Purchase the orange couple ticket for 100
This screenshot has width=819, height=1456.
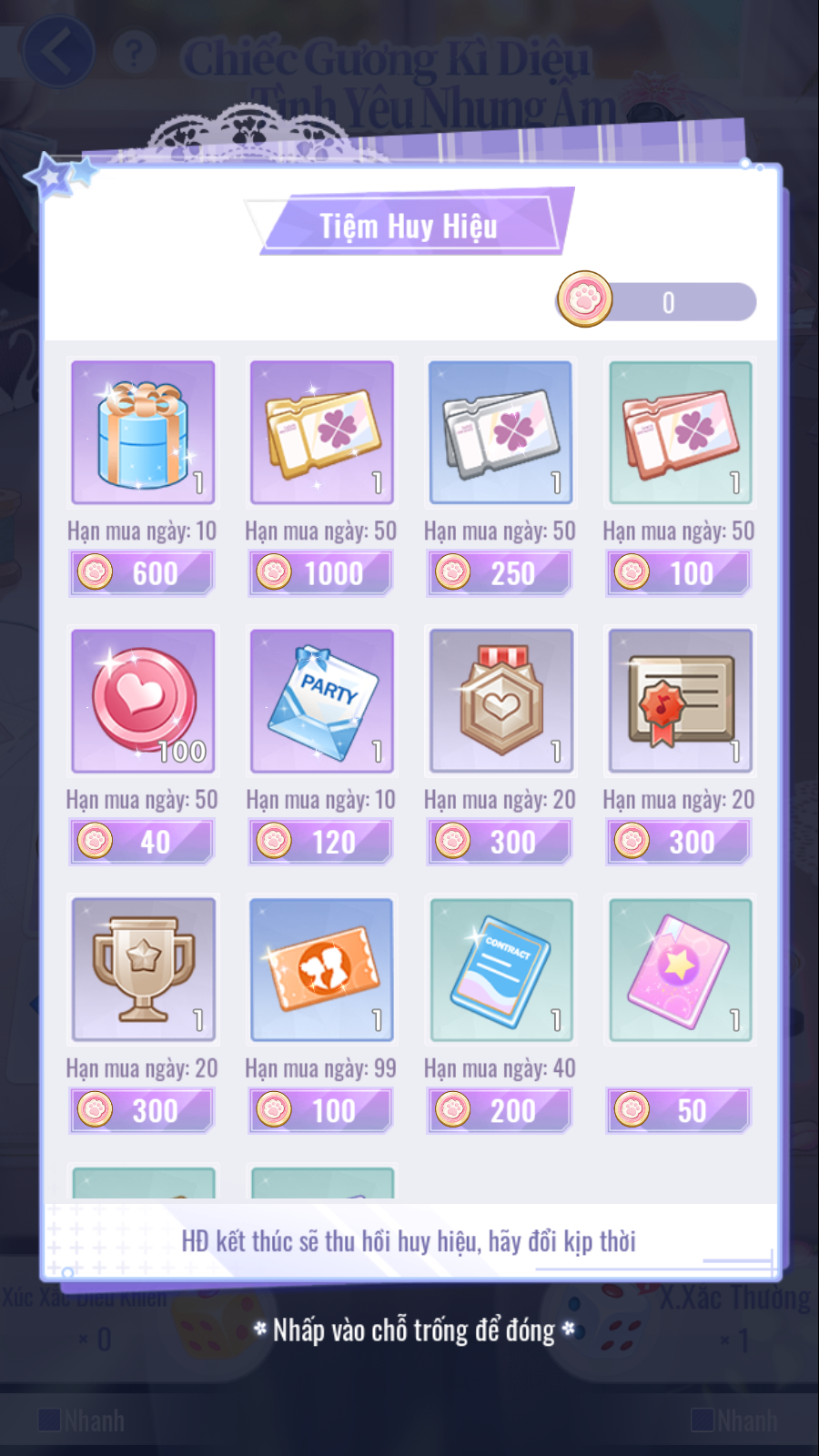click(320, 1110)
